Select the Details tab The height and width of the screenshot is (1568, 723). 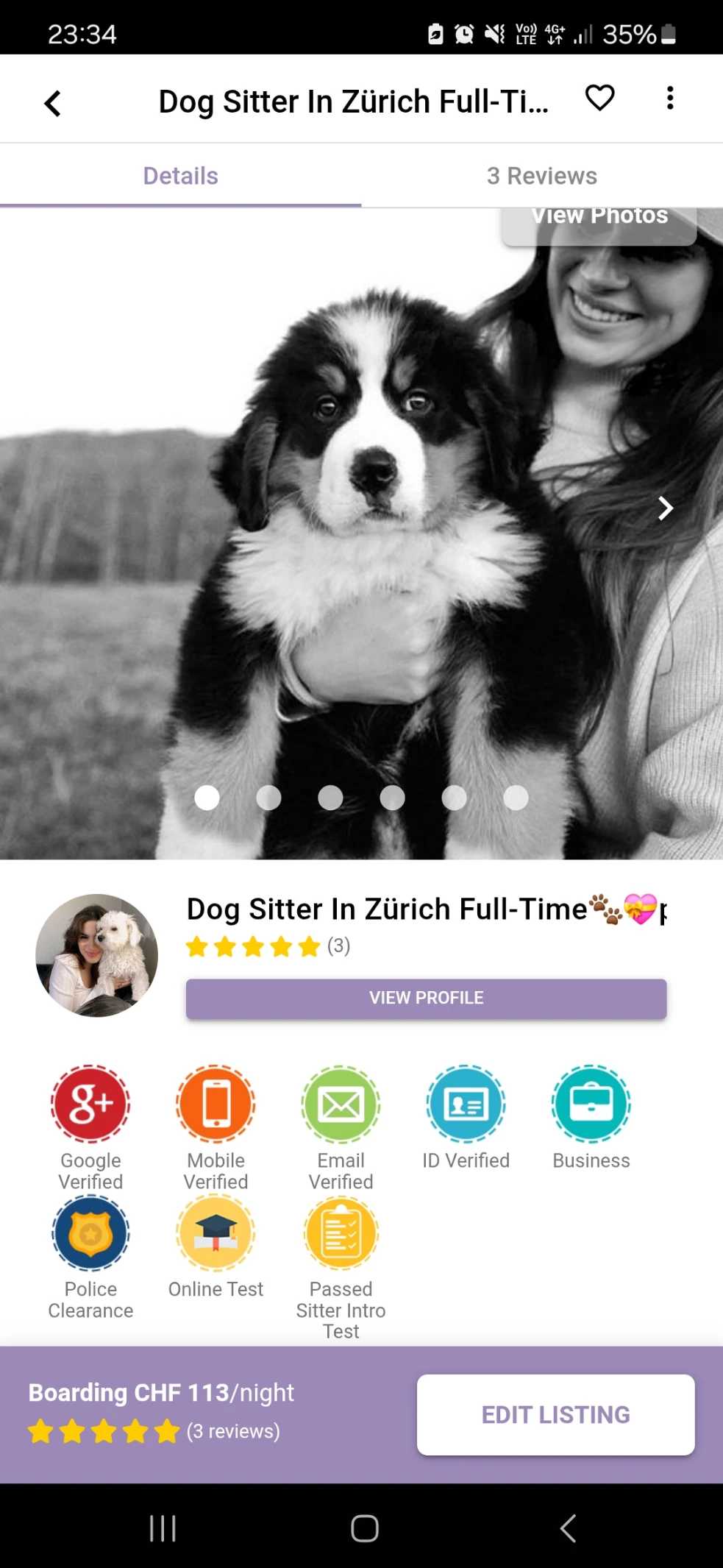(x=180, y=176)
